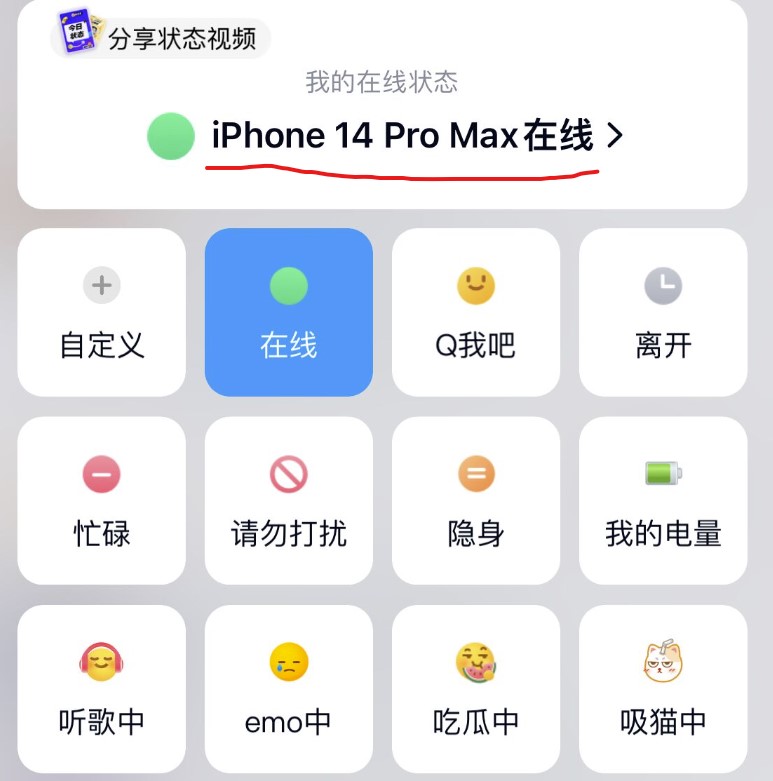Select the 忙碌 busy status icon
The height and width of the screenshot is (781, 773).
click(101, 472)
